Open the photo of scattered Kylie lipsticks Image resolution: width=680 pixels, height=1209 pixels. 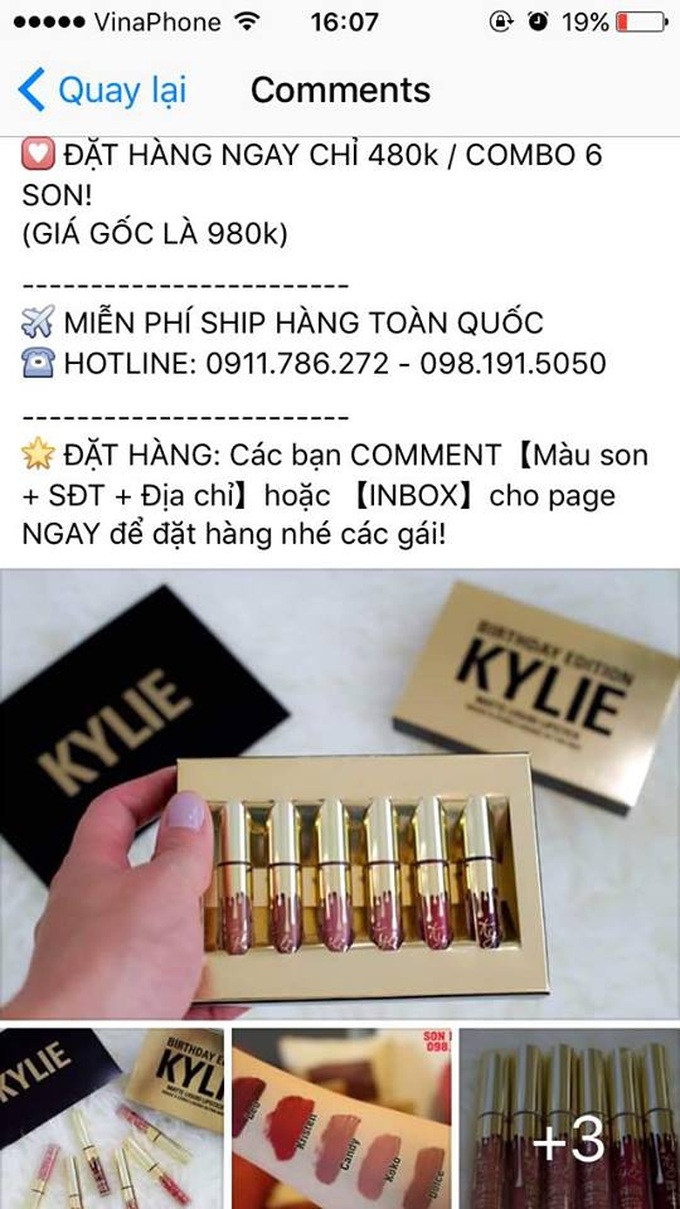[x=111, y=1118]
